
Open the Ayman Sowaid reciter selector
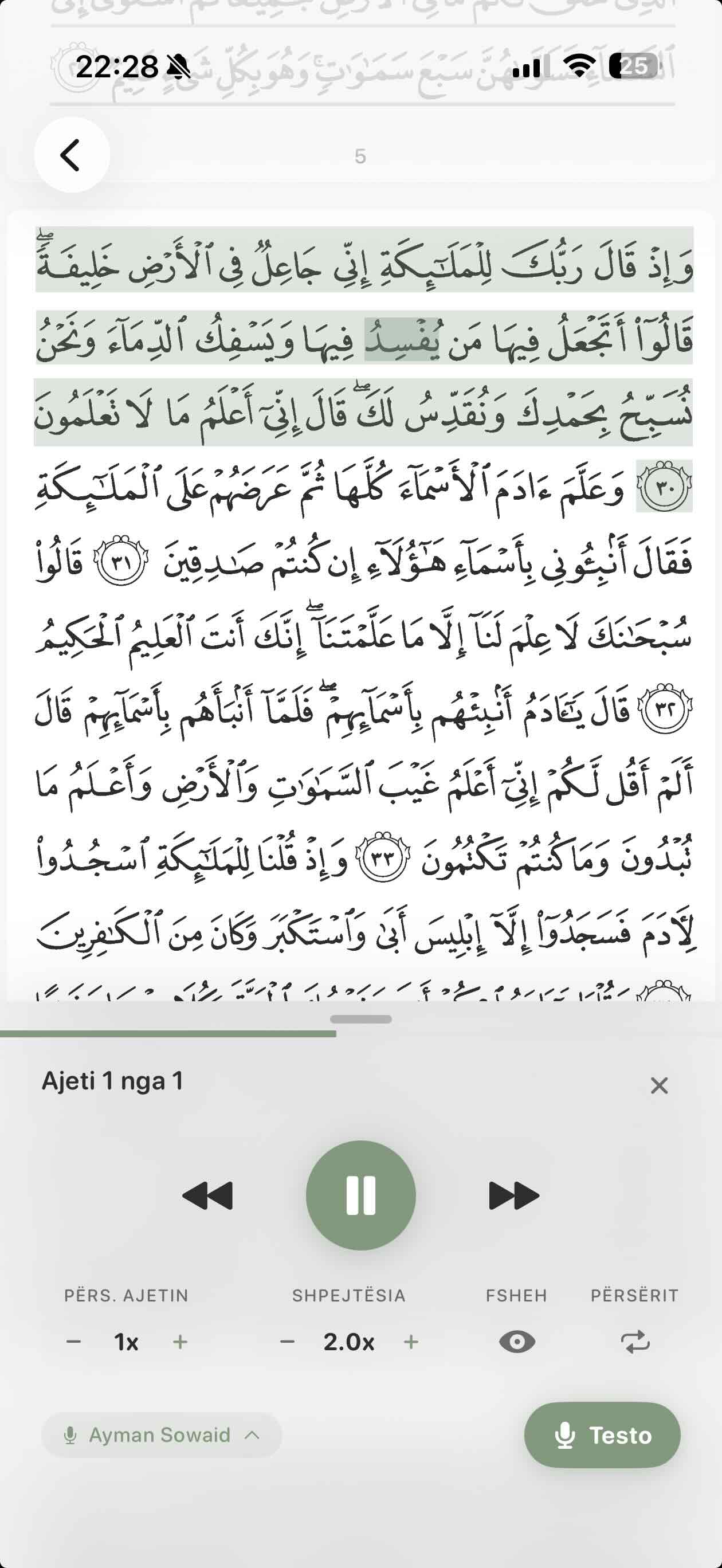162,1434
